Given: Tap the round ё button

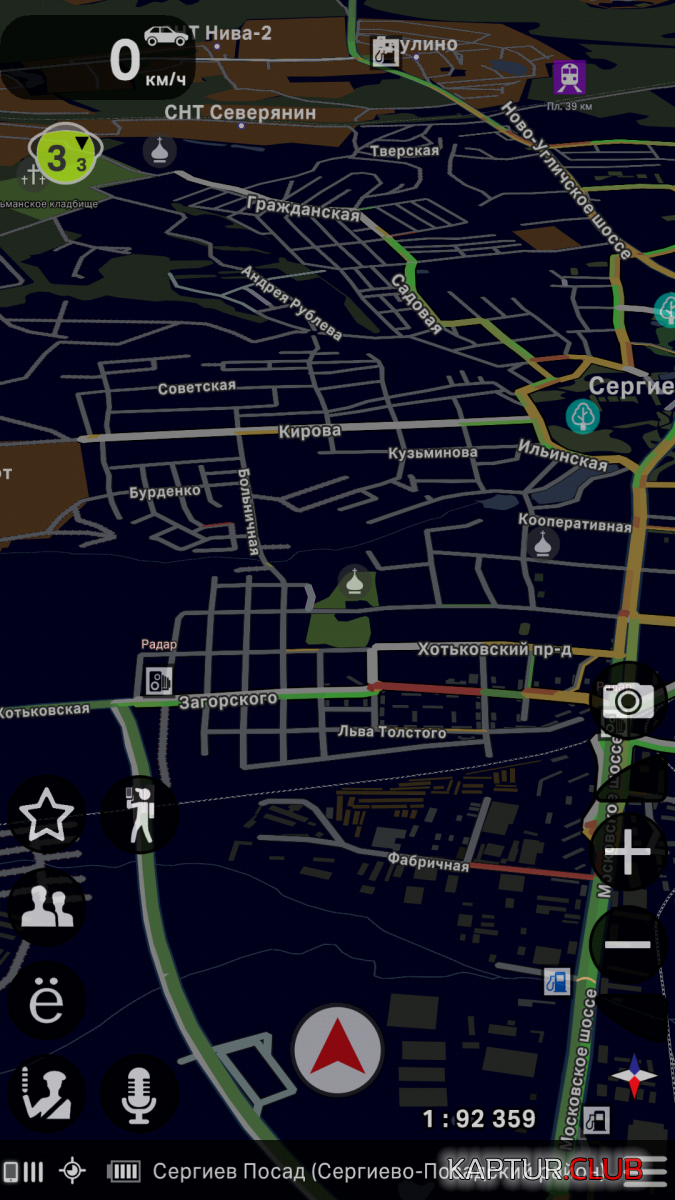Looking at the screenshot, I should click(x=46, y=1002).
